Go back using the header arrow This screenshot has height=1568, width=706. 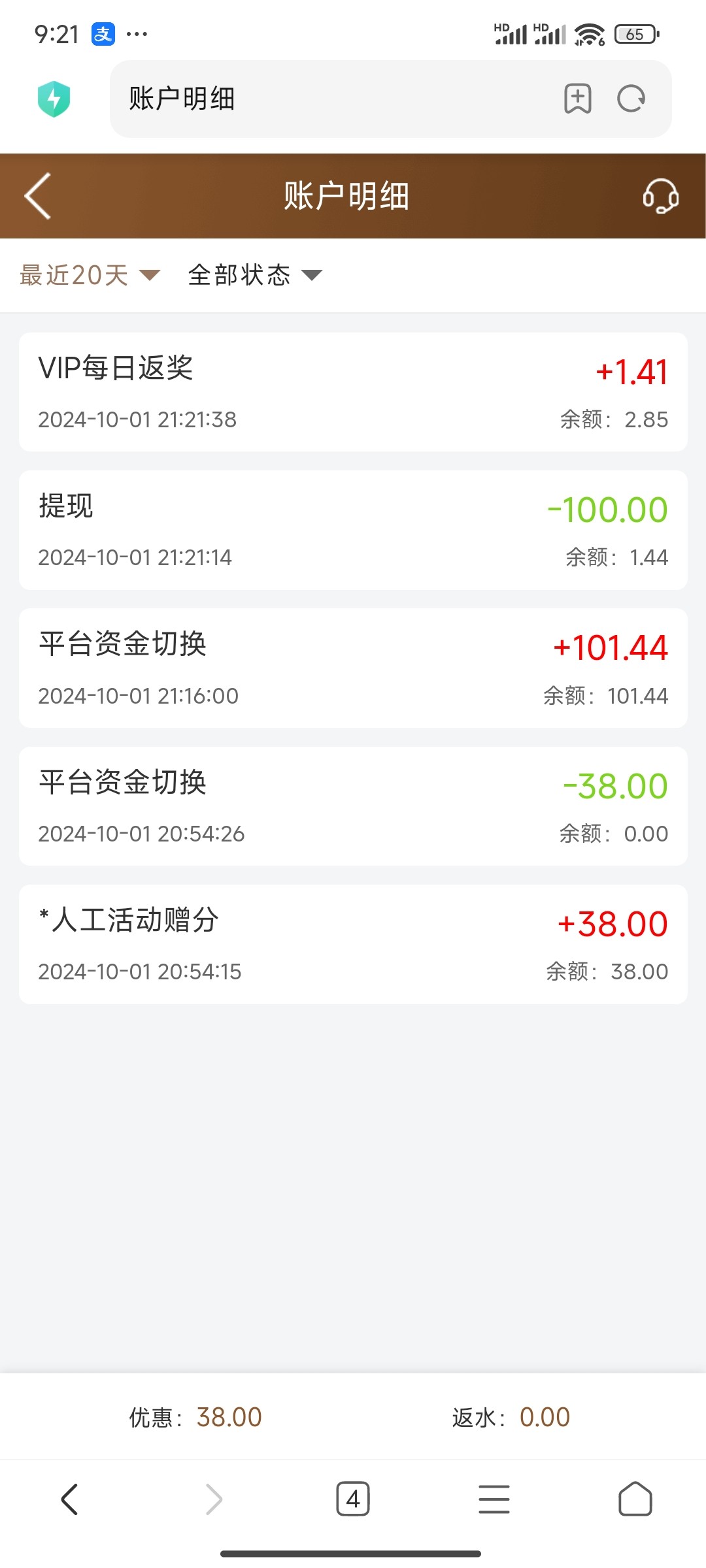[x=38, y=196]
